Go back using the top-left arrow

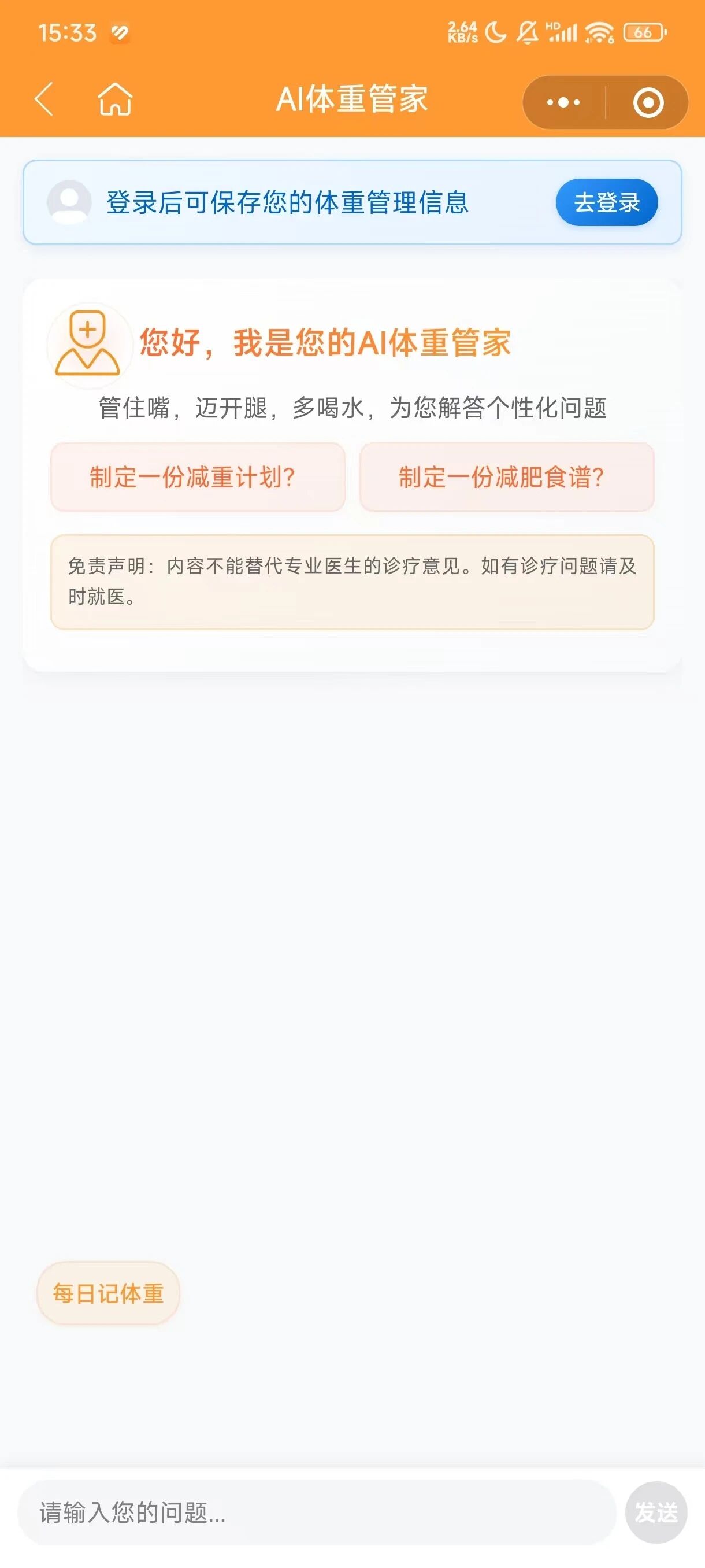tap(44, 99)
